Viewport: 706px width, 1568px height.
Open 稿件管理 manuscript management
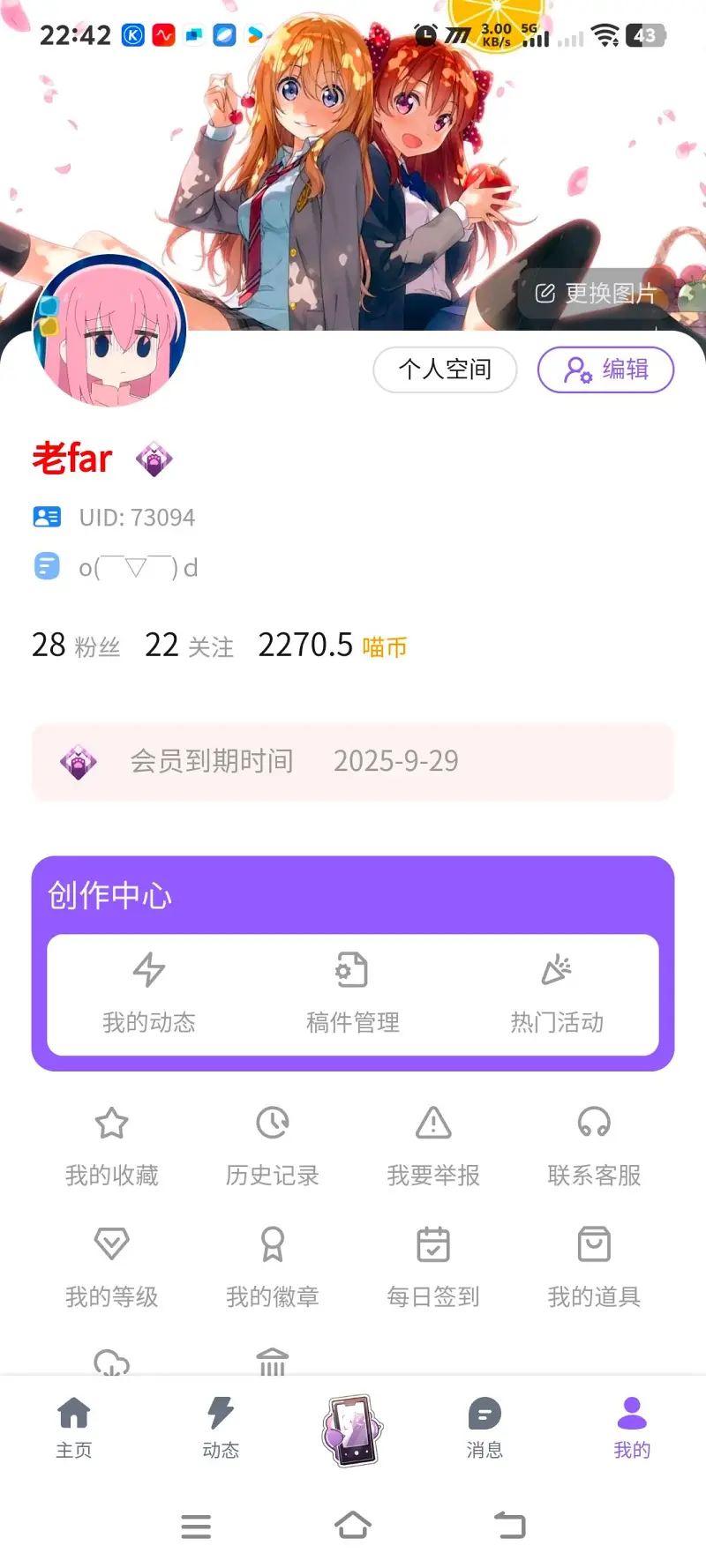click(x=353, y=994)
